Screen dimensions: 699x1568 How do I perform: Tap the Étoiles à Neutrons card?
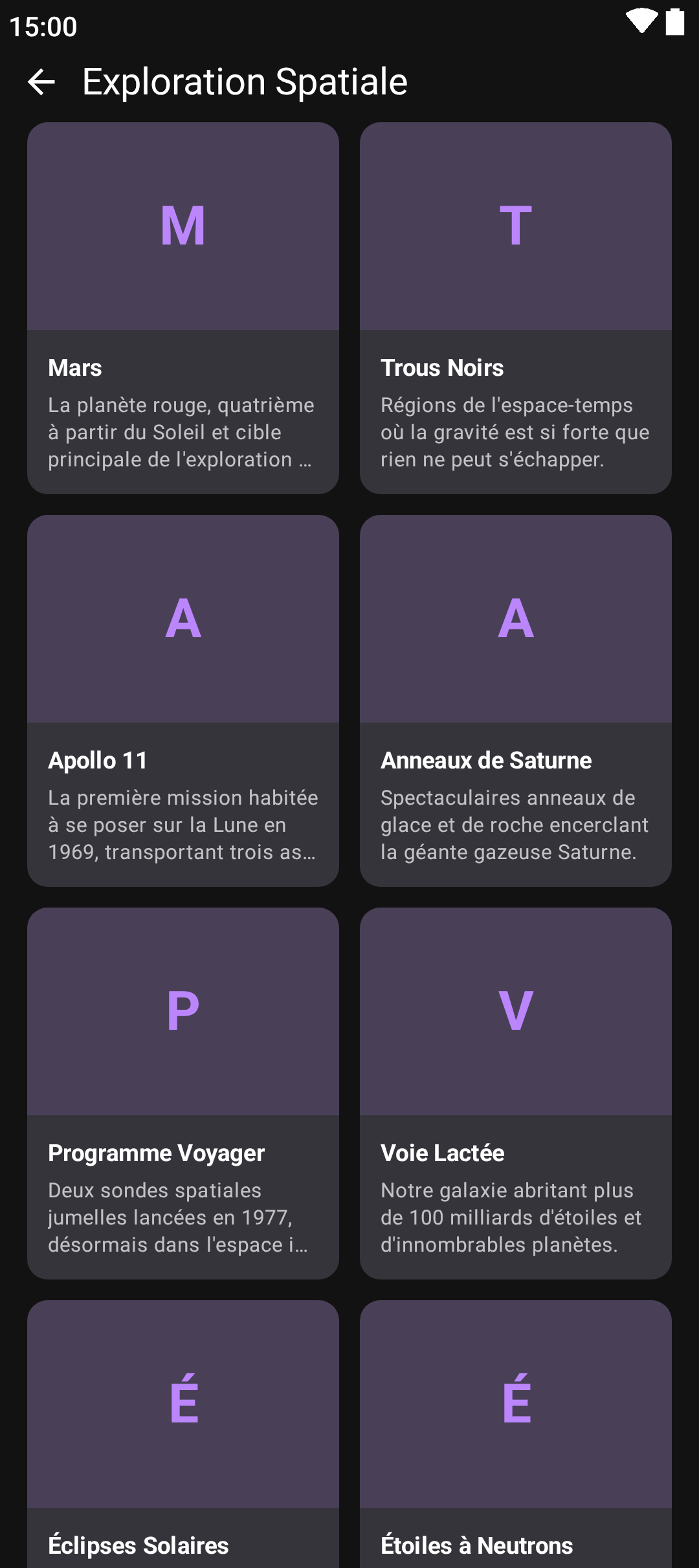pyautogui.click(x=515, y=1433)
